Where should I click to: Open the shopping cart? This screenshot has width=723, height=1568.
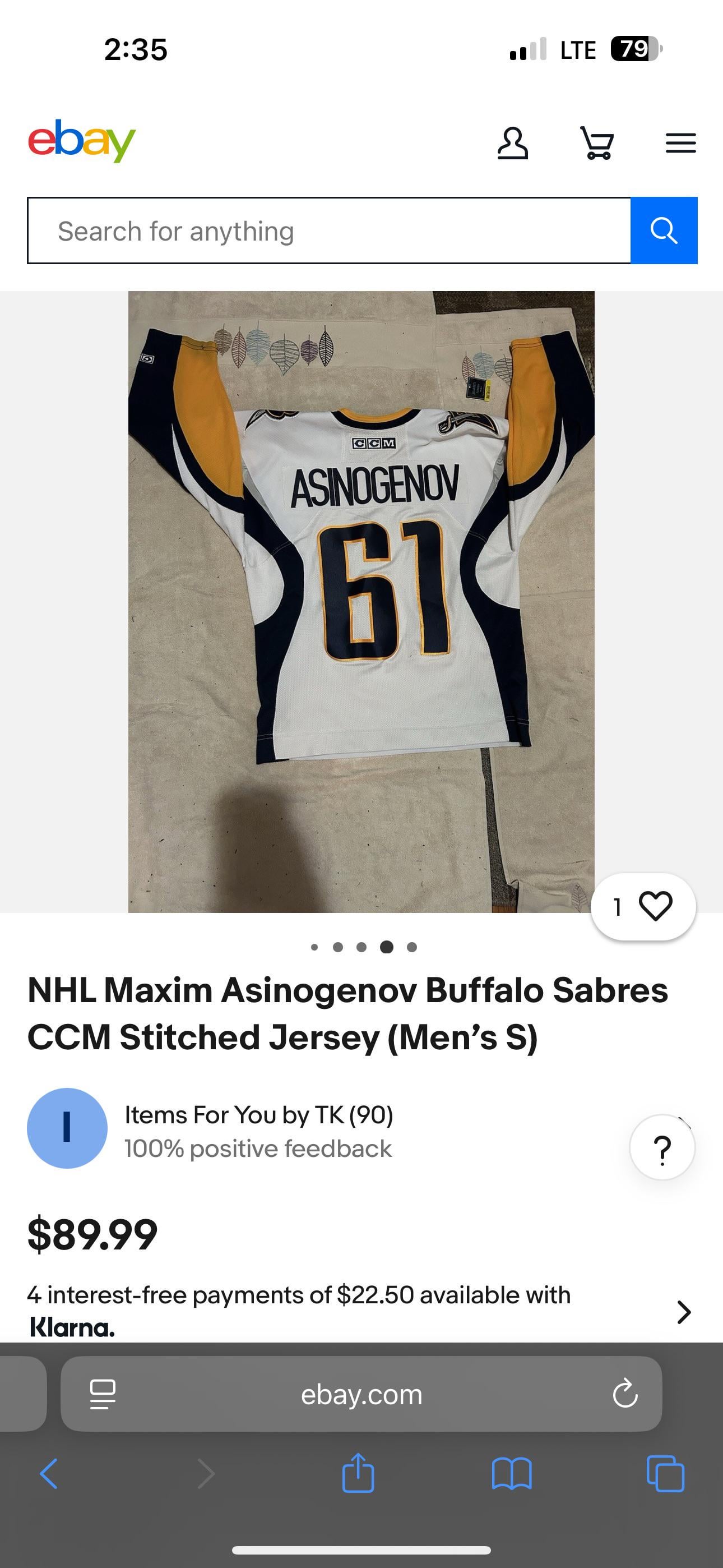click(x=597, y=144)
